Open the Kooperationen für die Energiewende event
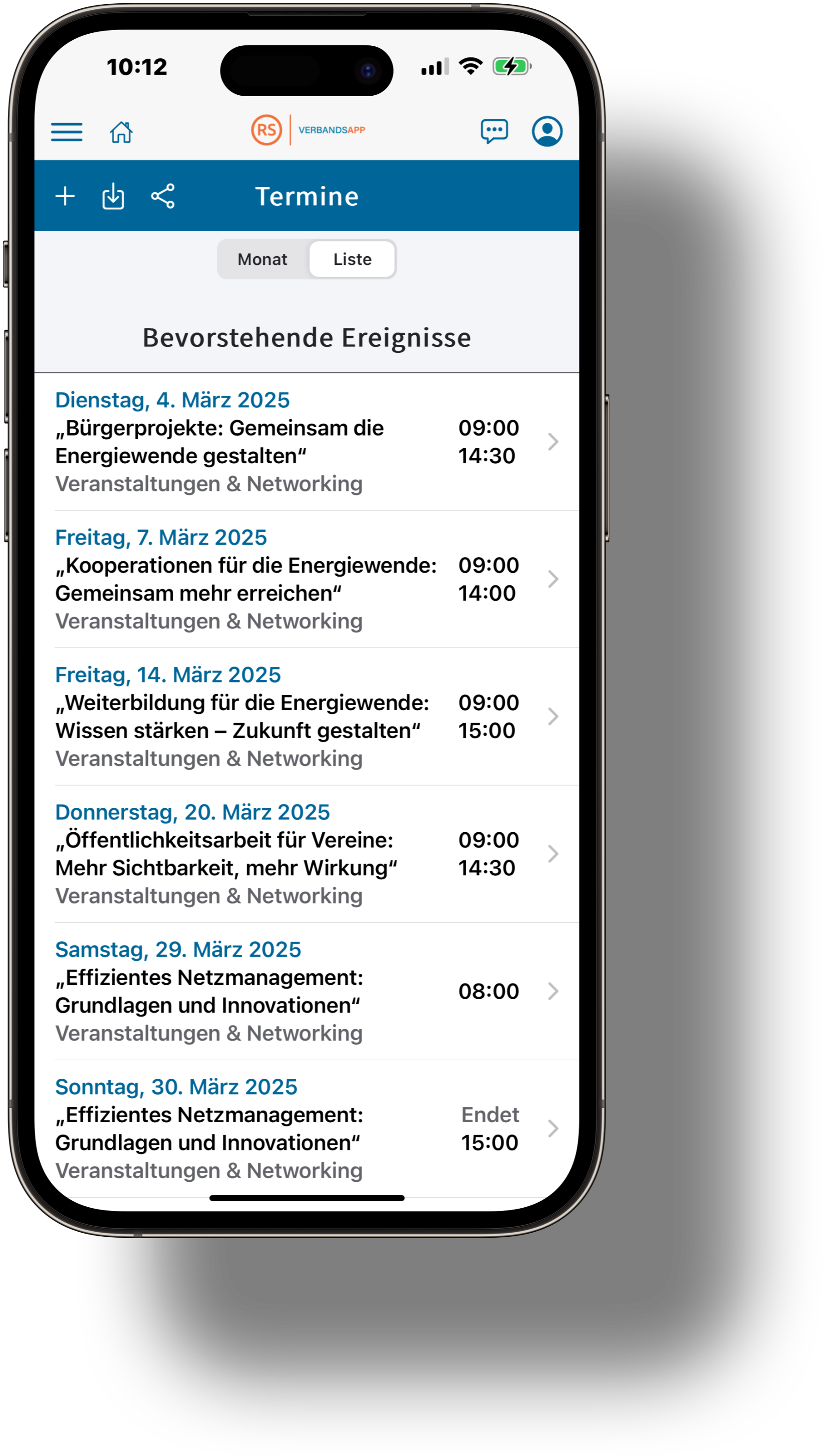Viewport: 823px width, 1456px height. click(x=306, y=579)
